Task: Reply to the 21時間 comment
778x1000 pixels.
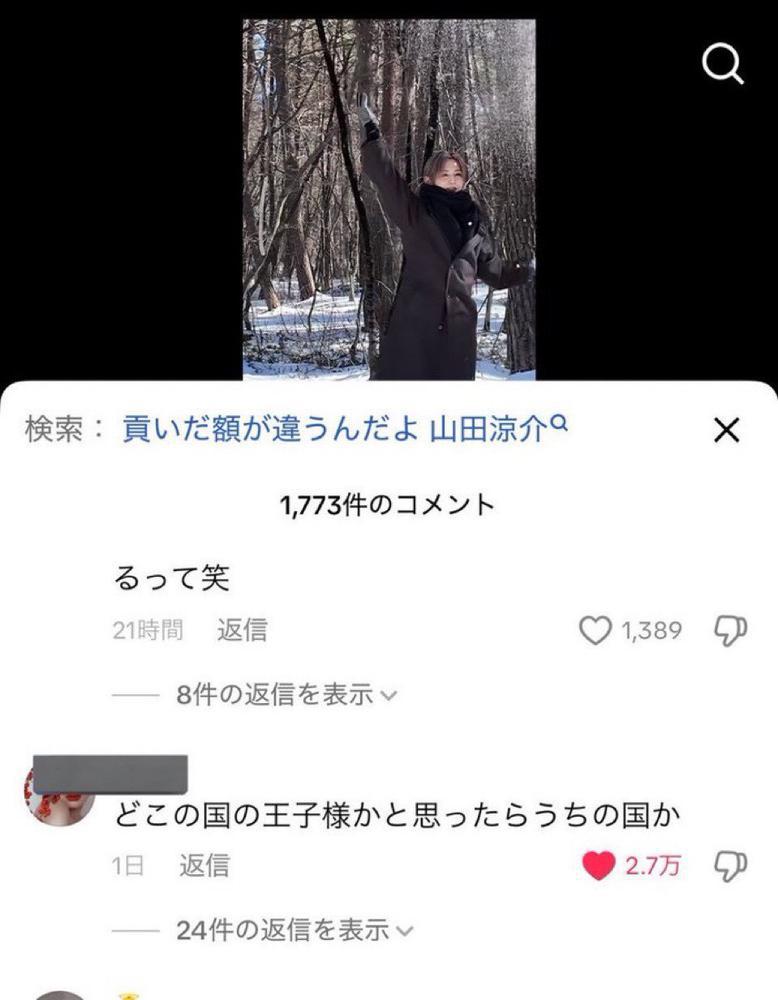Action: [242, 630]
